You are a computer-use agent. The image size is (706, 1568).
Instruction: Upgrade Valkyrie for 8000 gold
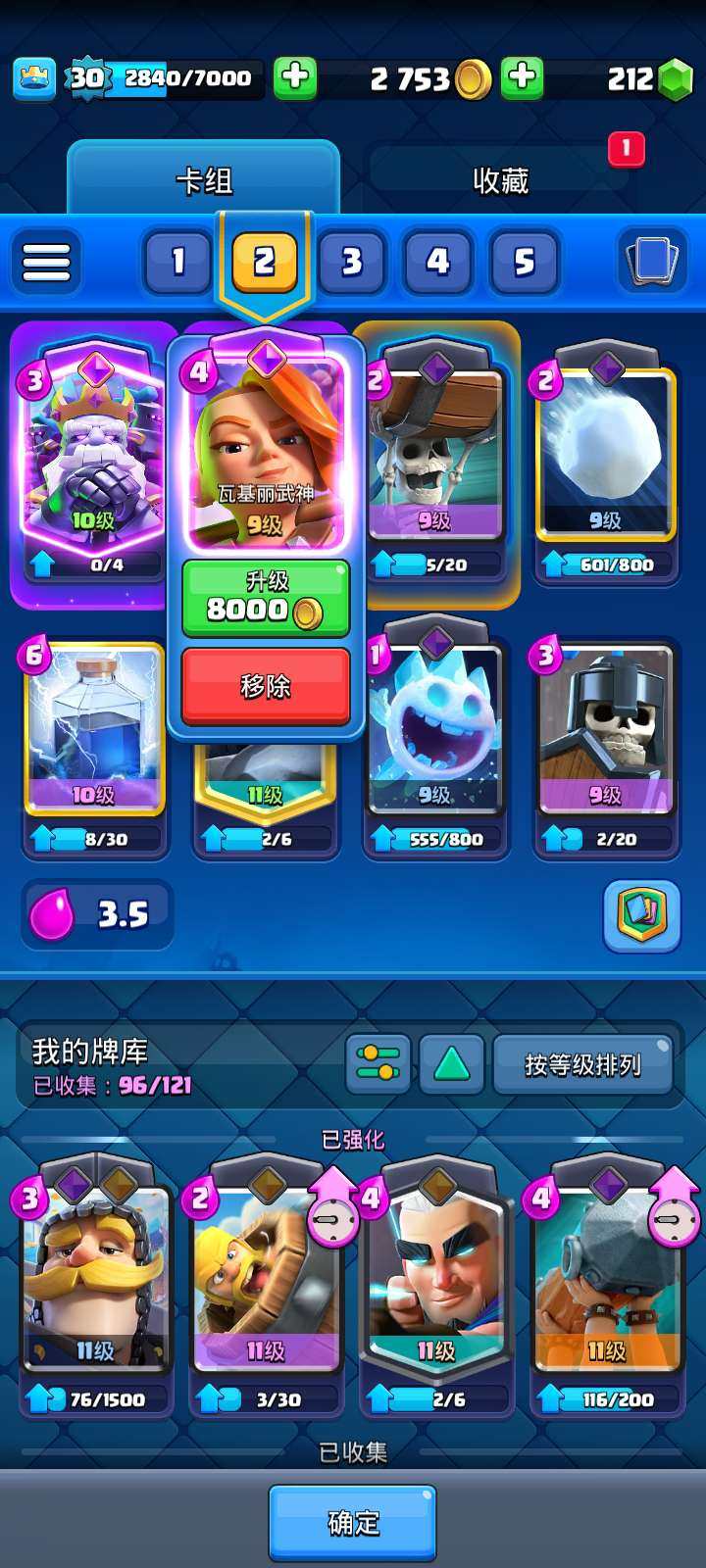pos(266,599)
